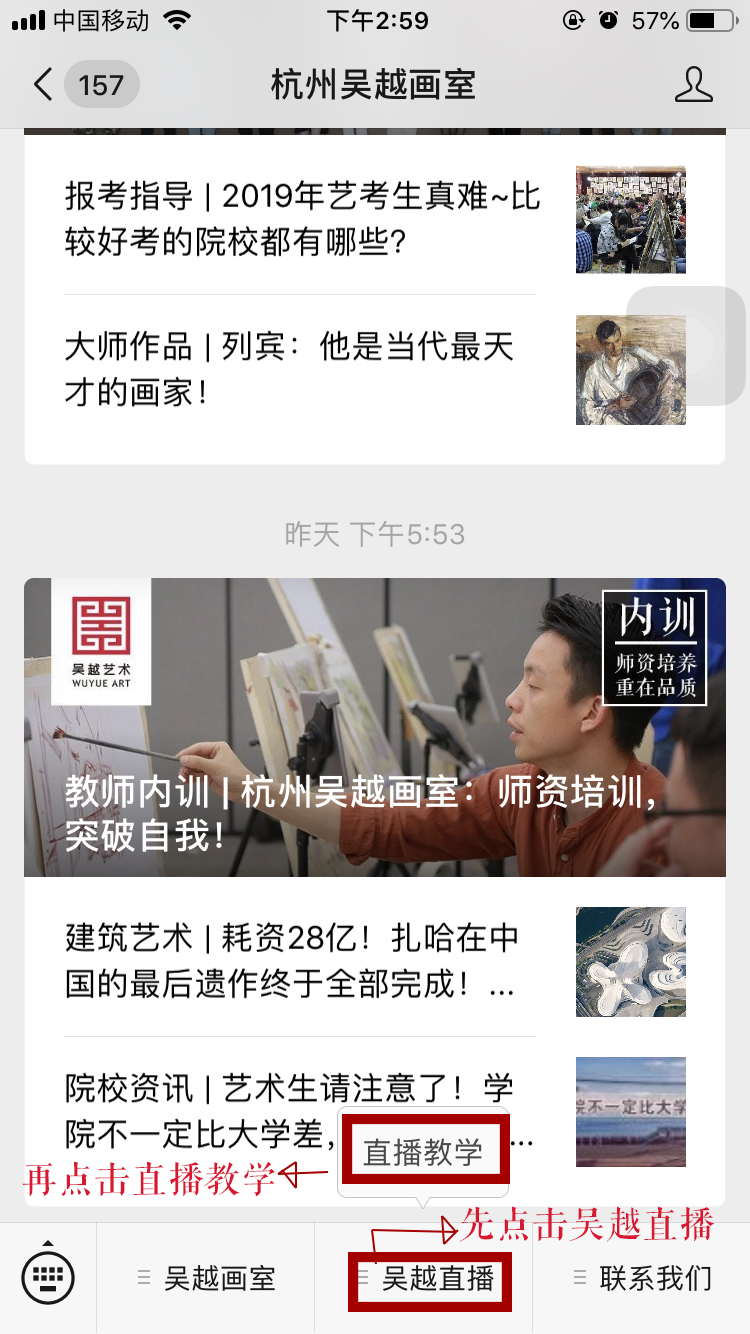Tap the AssistiveTouch floating button
The width and height of the screenshot is (750, 1334).
687,346
